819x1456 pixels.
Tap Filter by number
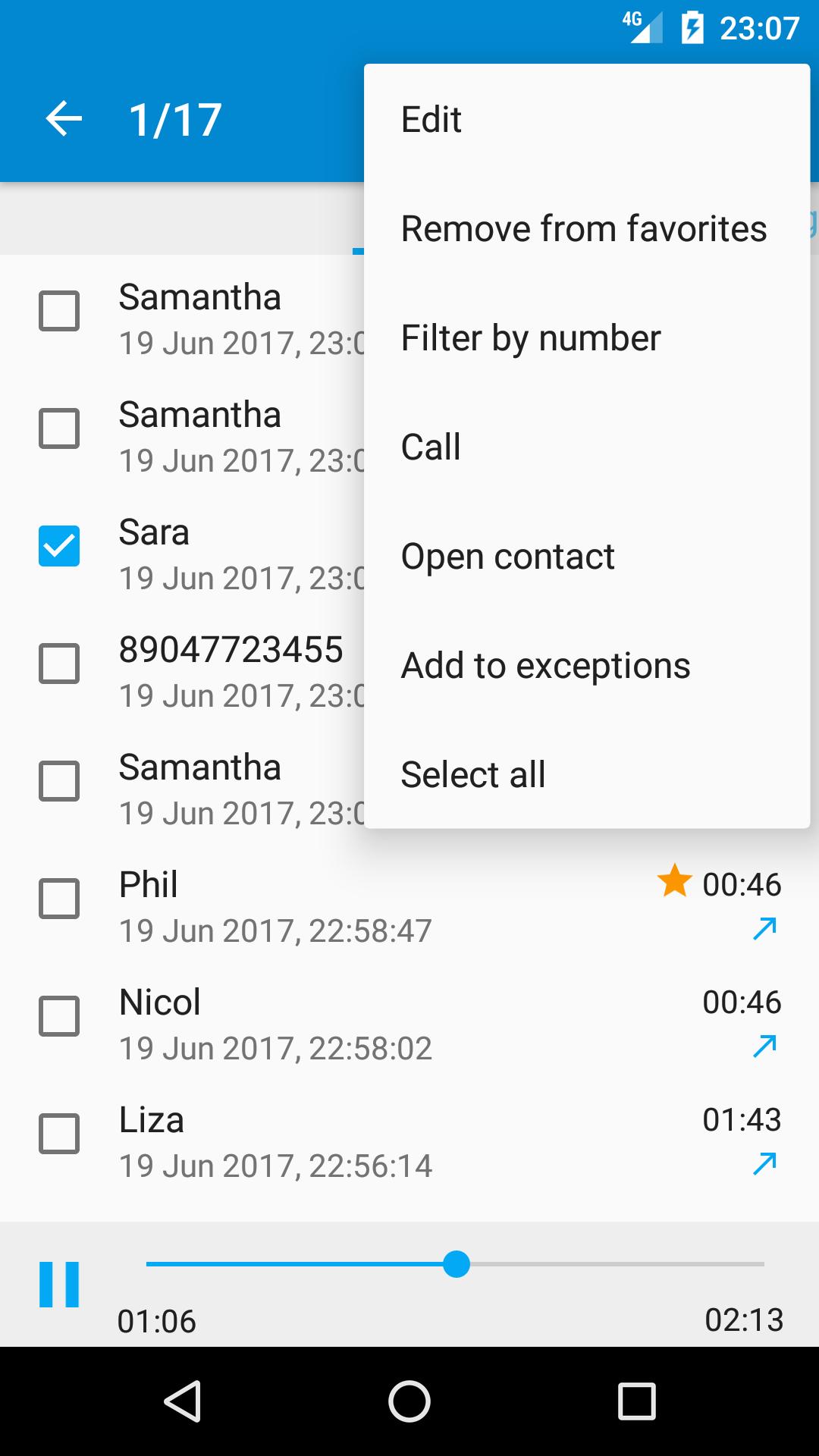[x=530, y=337]
